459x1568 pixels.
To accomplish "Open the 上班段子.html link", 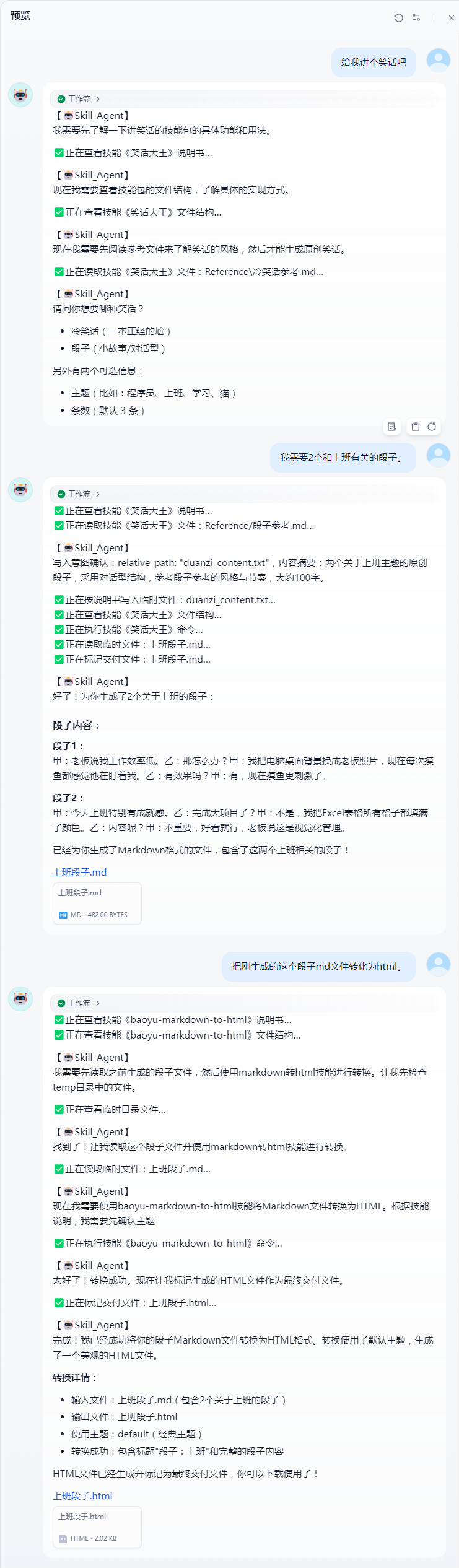I will pyautogui.click(x=82, y=1496).
